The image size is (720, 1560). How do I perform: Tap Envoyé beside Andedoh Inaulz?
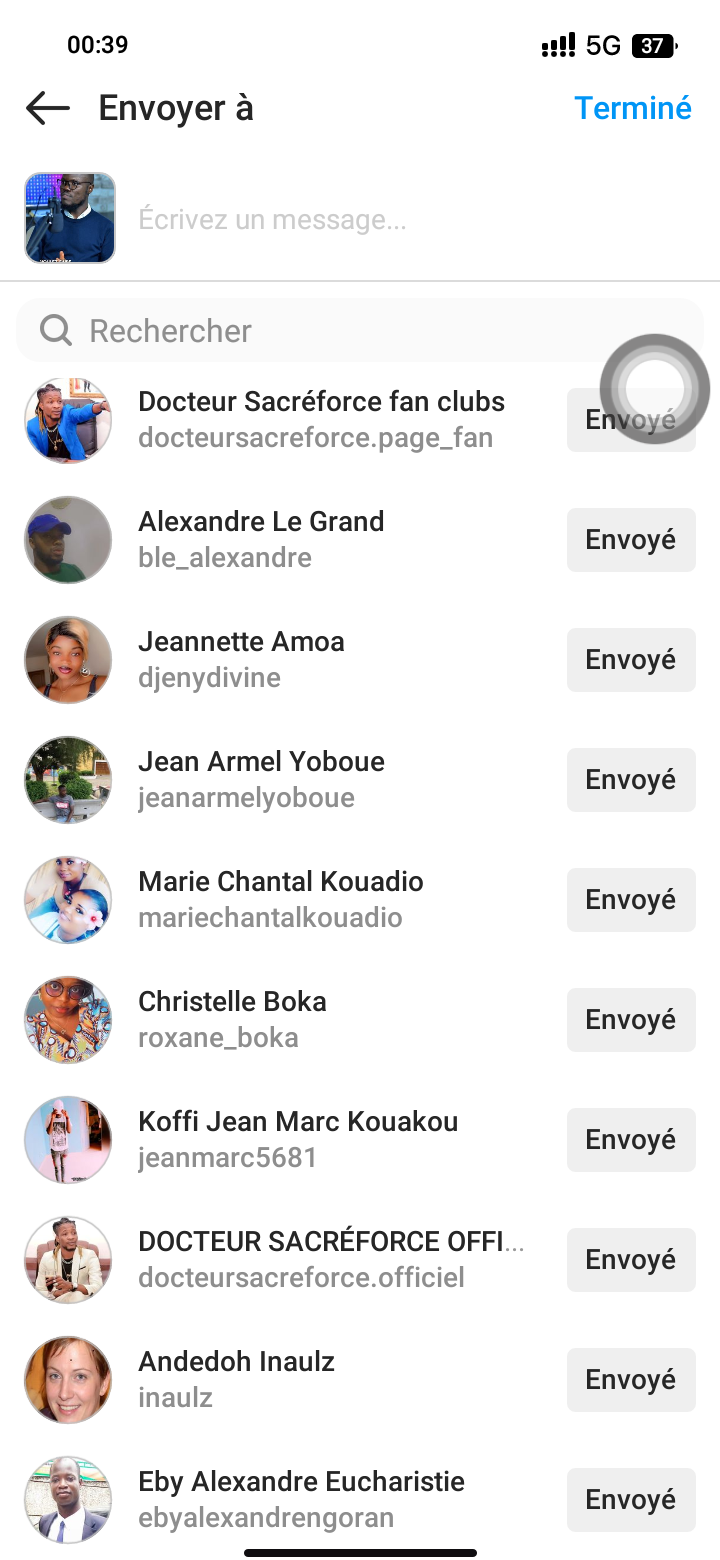[631, 1380]
